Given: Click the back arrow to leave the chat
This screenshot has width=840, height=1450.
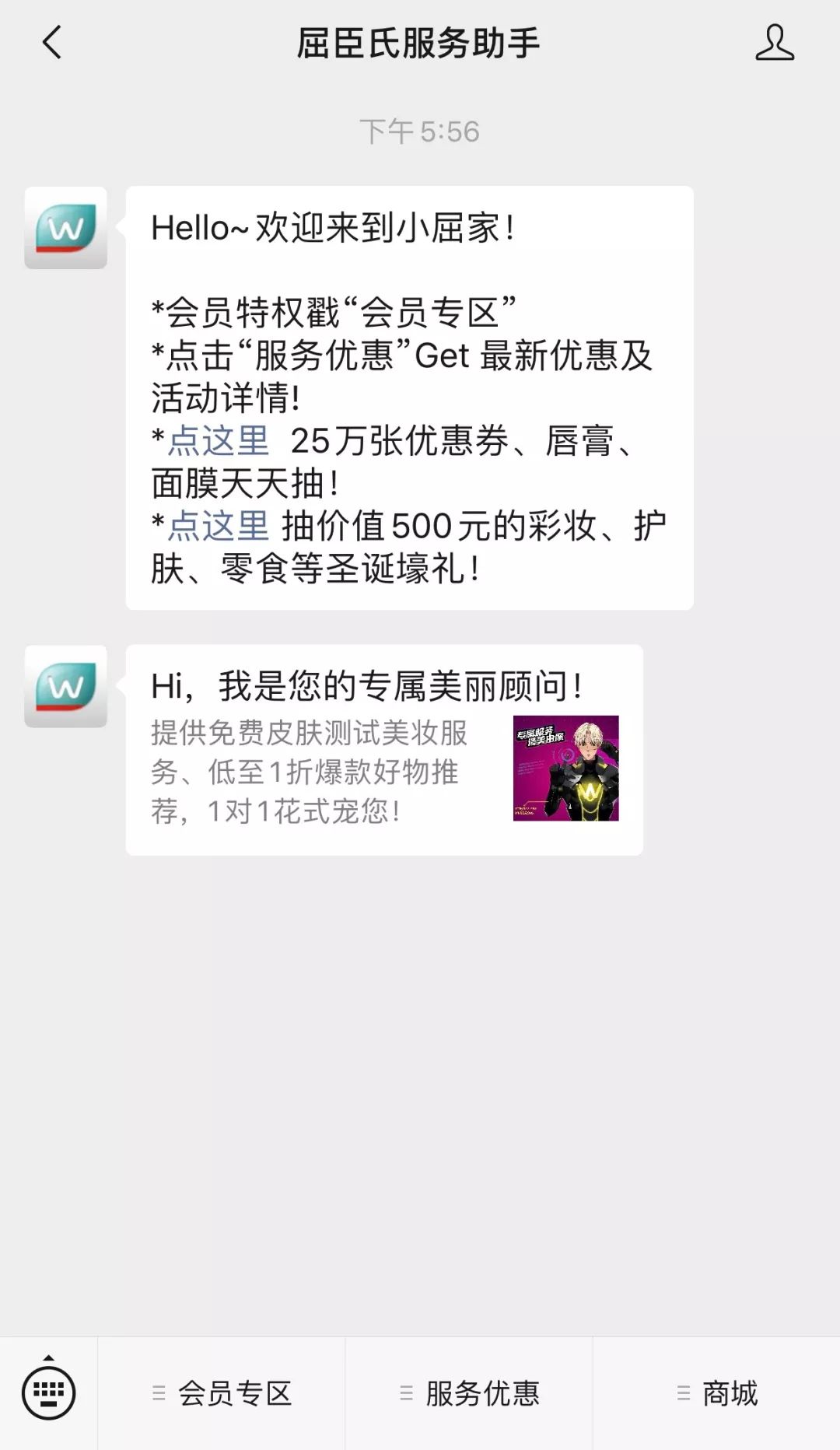Looking at the screenshot, I should pyautogui.click(x=51, y=44).
